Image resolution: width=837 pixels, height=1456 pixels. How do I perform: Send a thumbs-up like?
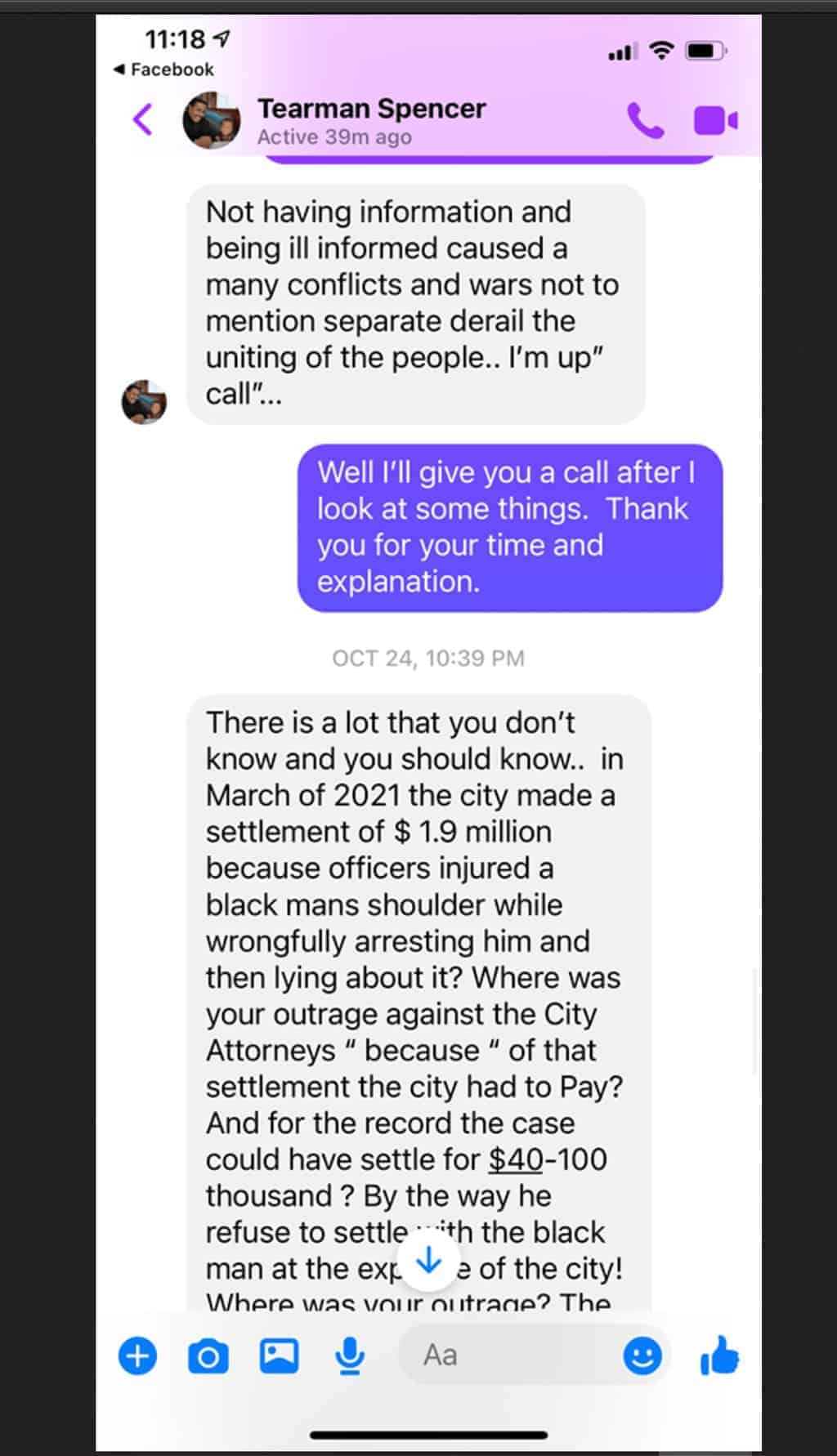coord(719,1356)
